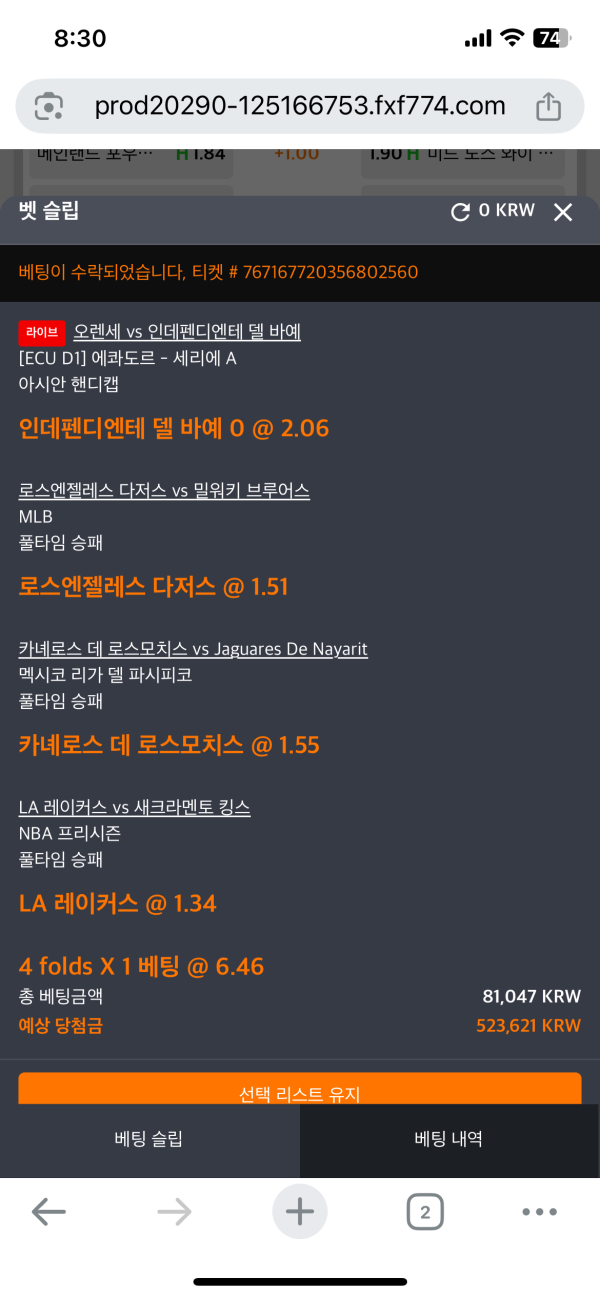Open the 오렌세 vs 인데펜디엔테 델 바예 match
Viewport: 600px width, 1298px height.
tap(187, 331)
